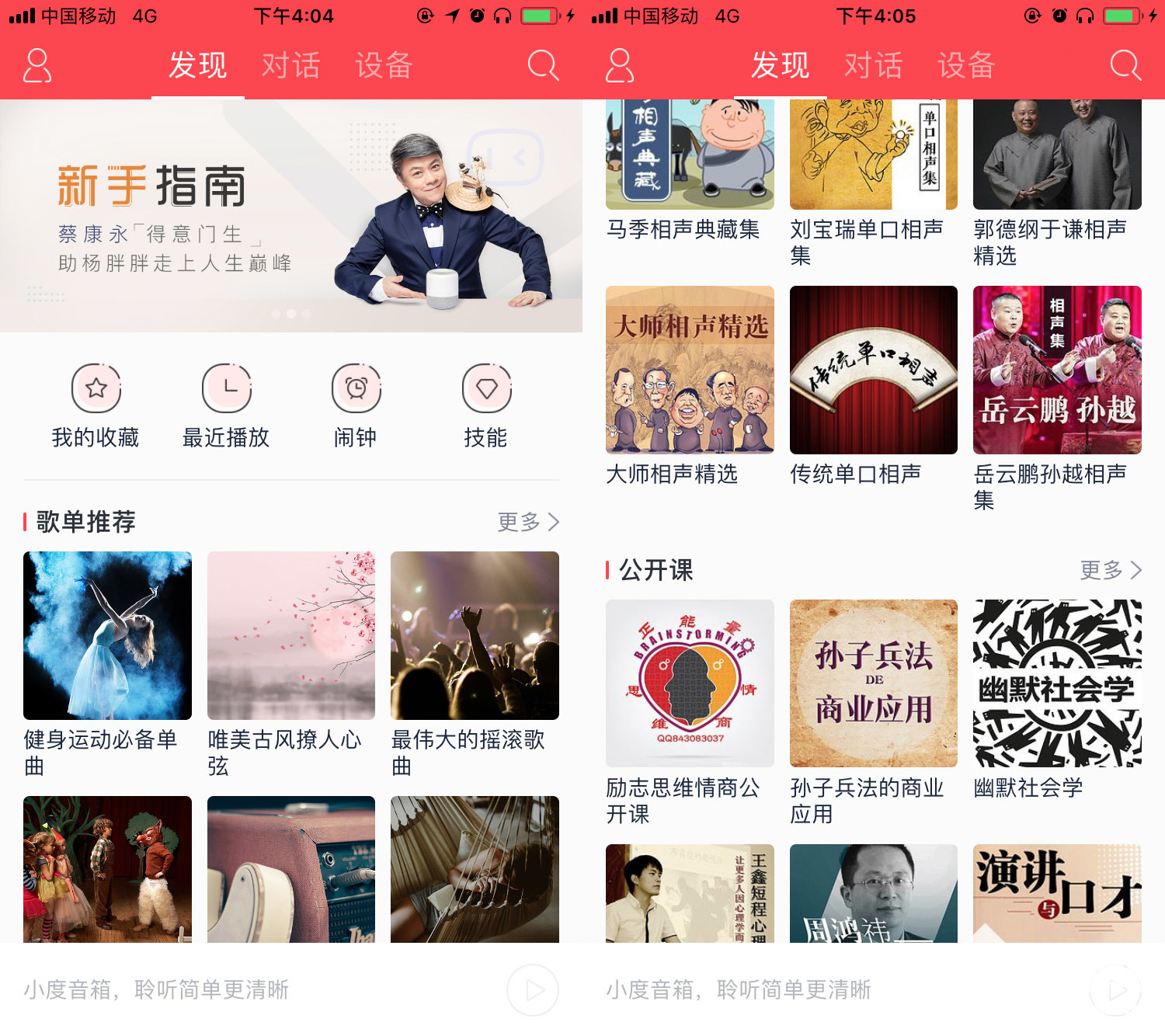This screenshot has width=1165, height=1036.
Task: Open the playlist 唯美古风撩人心弦
Action: 291,635
